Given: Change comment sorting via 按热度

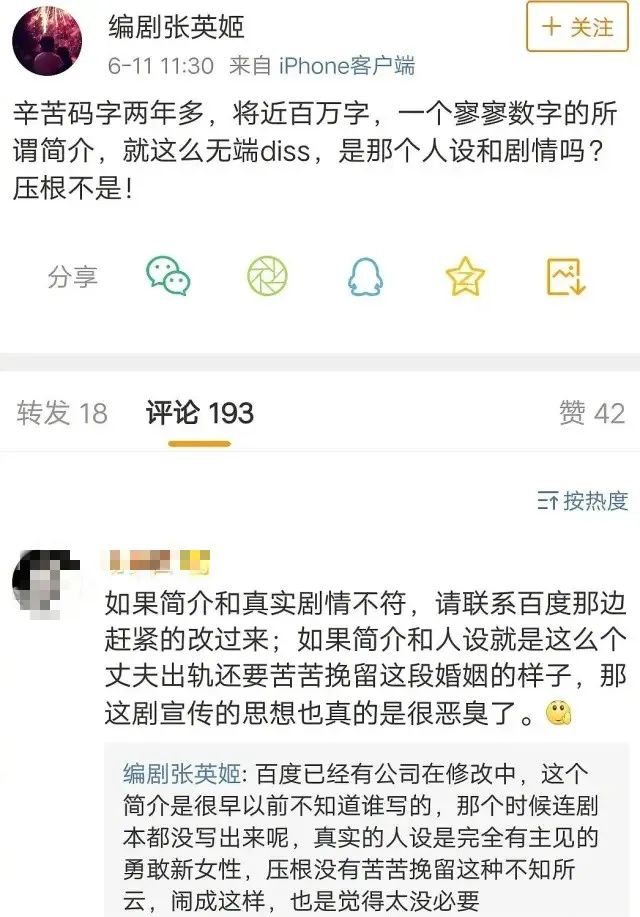Looking at the screenshot, I should 582,502.
